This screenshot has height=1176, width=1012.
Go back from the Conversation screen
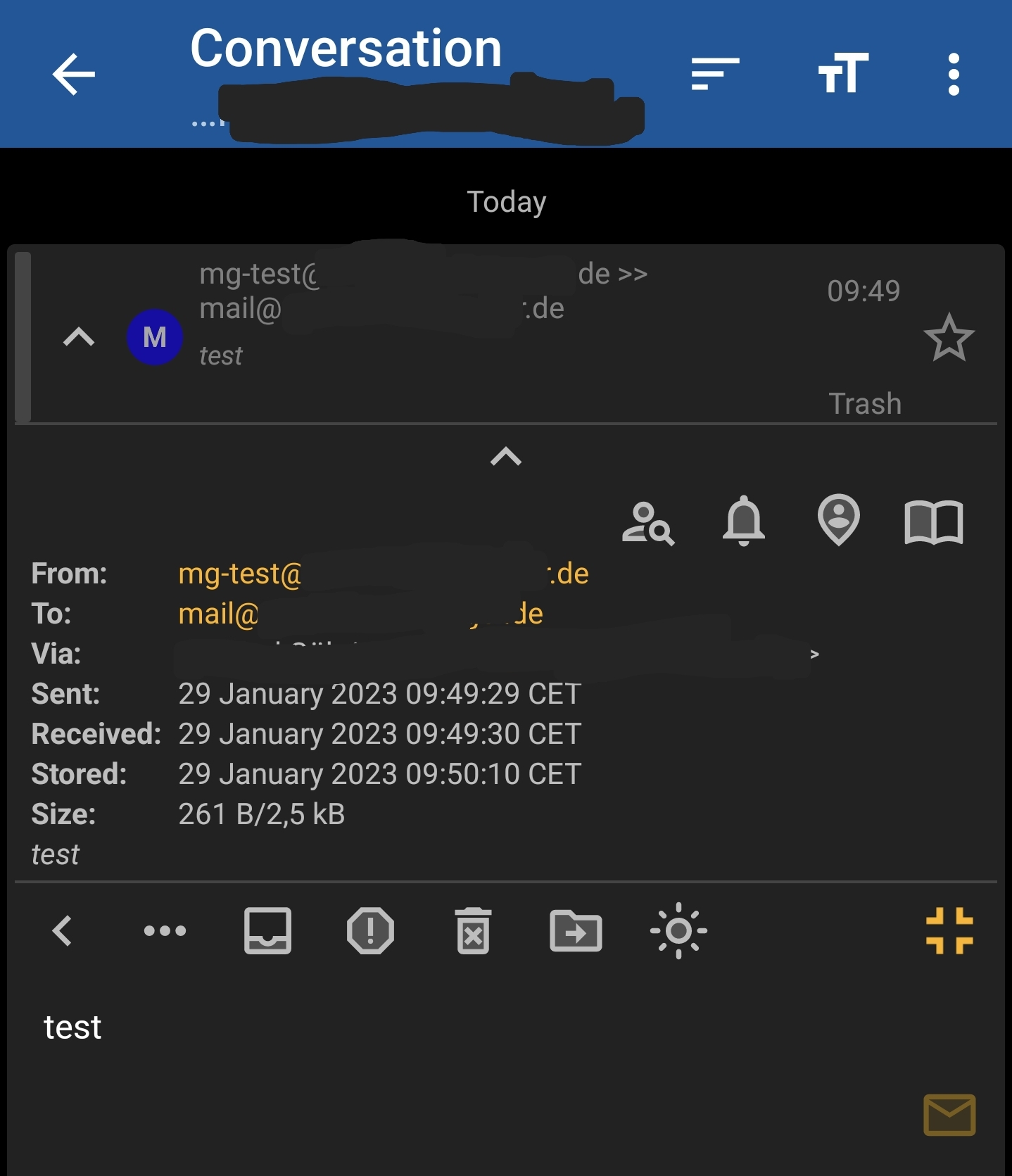pyautogui.click(x=73, y=74)
